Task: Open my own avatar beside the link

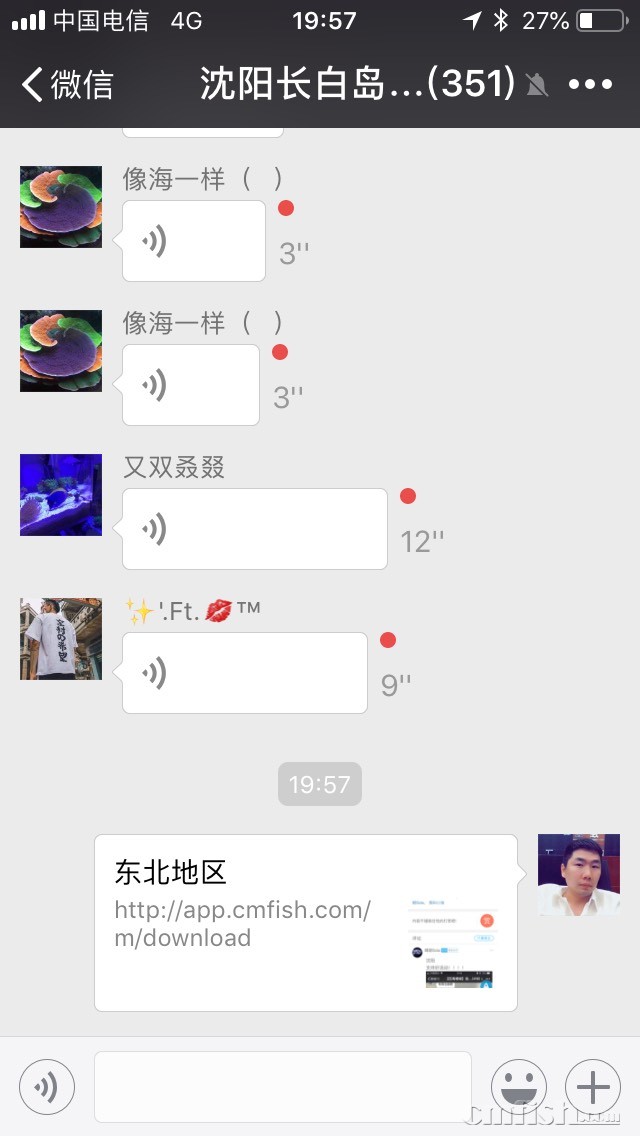Action: pyautogui.click(x=578, y=875)
